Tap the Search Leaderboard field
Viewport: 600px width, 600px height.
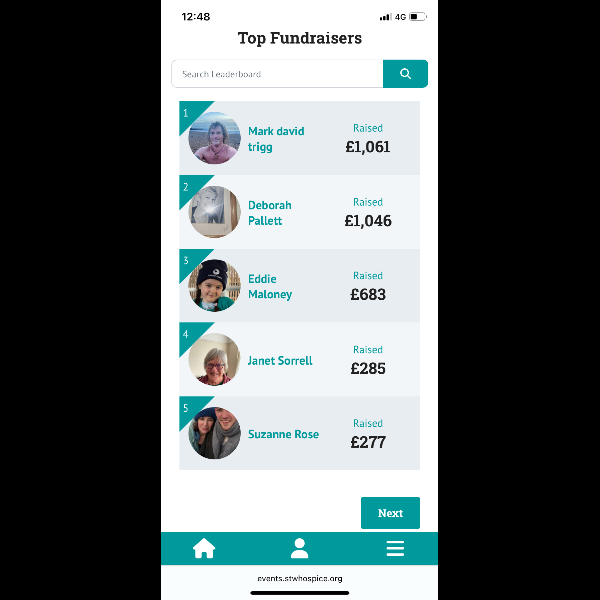point(277,74)
